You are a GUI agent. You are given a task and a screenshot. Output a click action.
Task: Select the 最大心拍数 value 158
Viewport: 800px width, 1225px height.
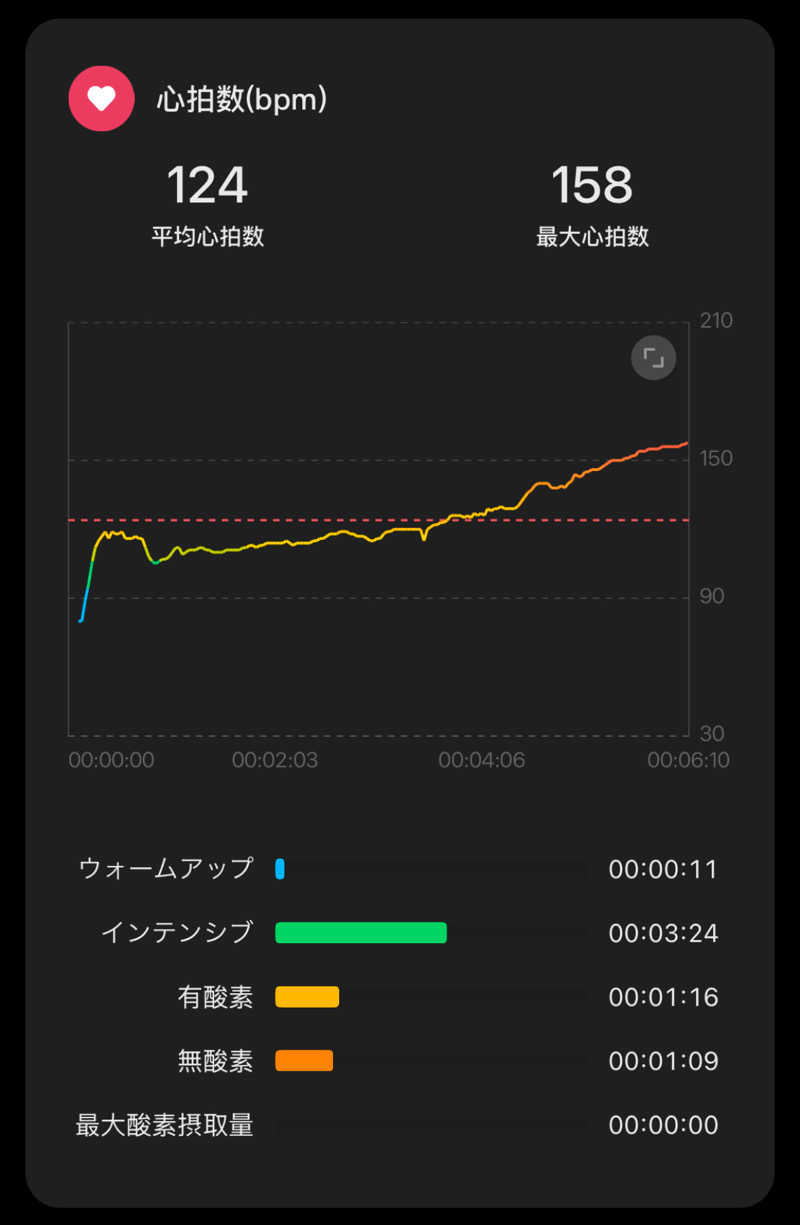[x=592, y=186]
